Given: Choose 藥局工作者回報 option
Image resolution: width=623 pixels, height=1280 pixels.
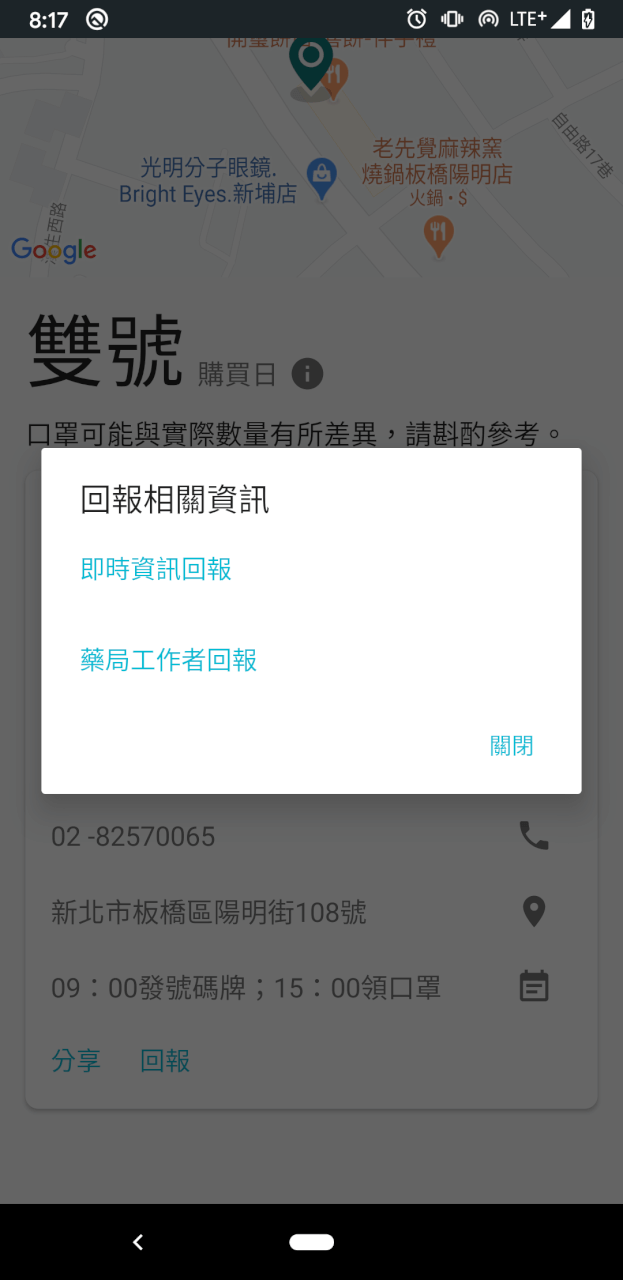Looking at the screenshot, I should [169, 660].
